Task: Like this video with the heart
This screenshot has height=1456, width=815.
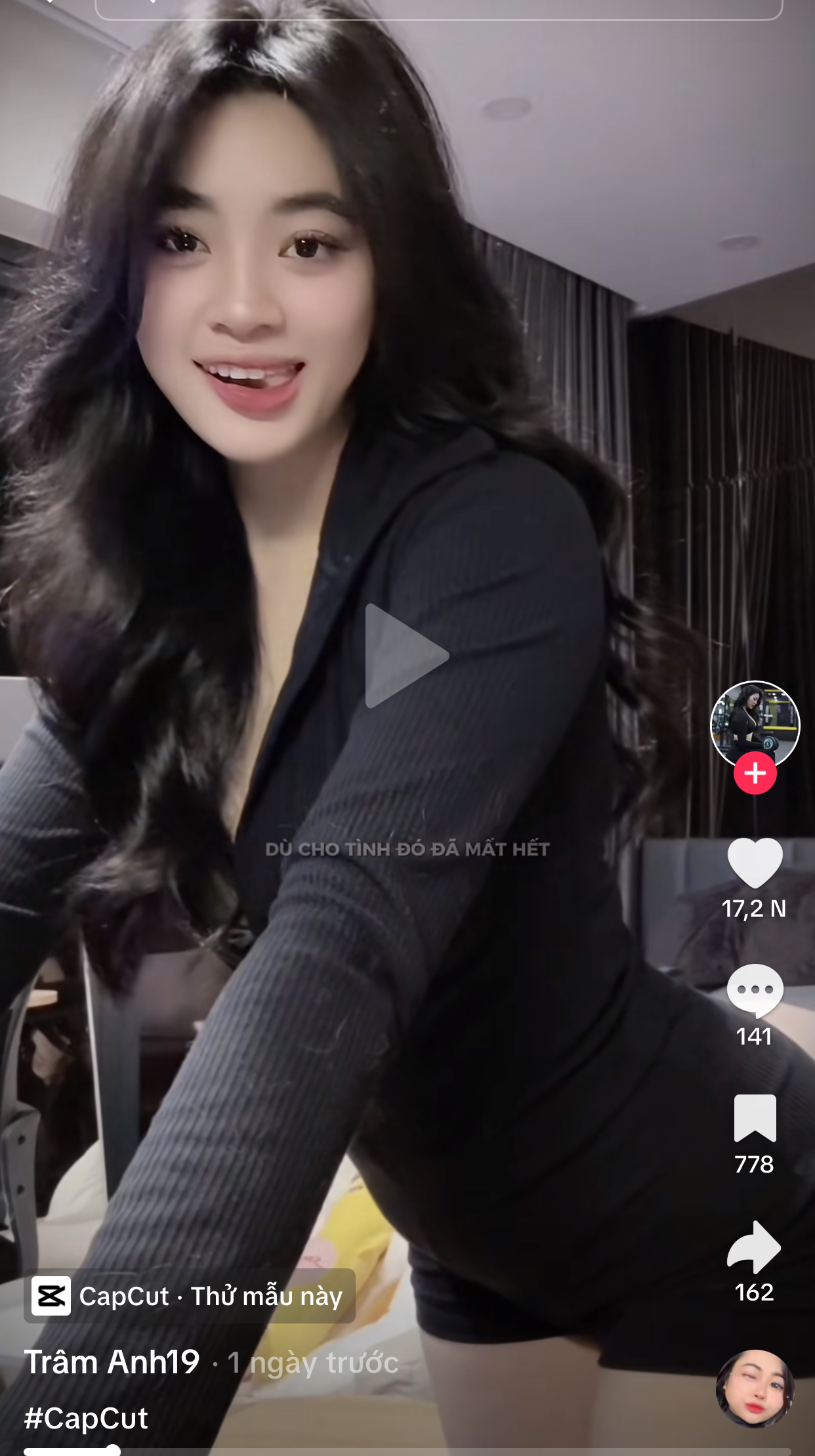Action: click(x=755, y=863)
